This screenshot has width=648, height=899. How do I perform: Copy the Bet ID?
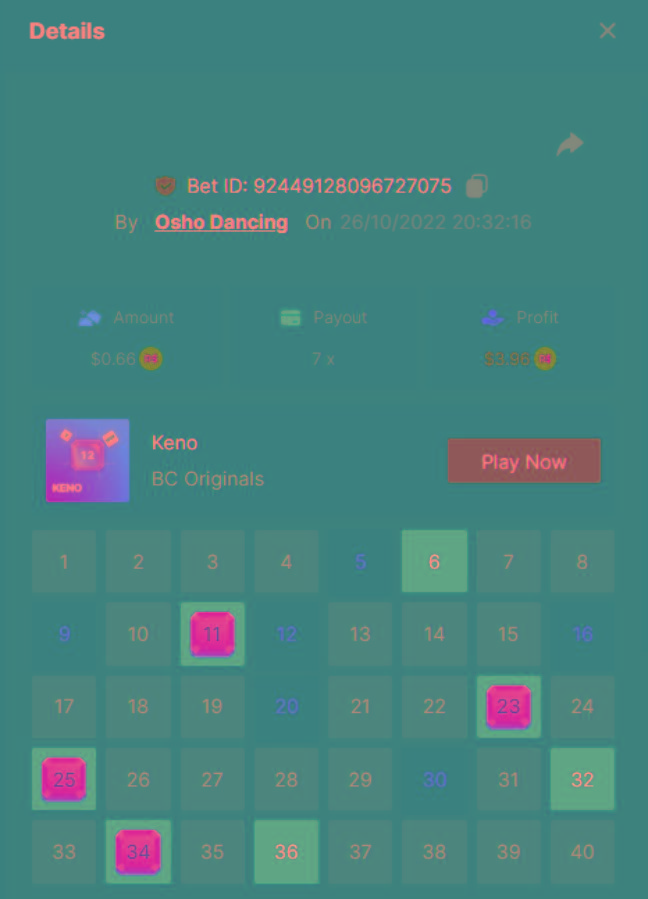coord(477,186)
